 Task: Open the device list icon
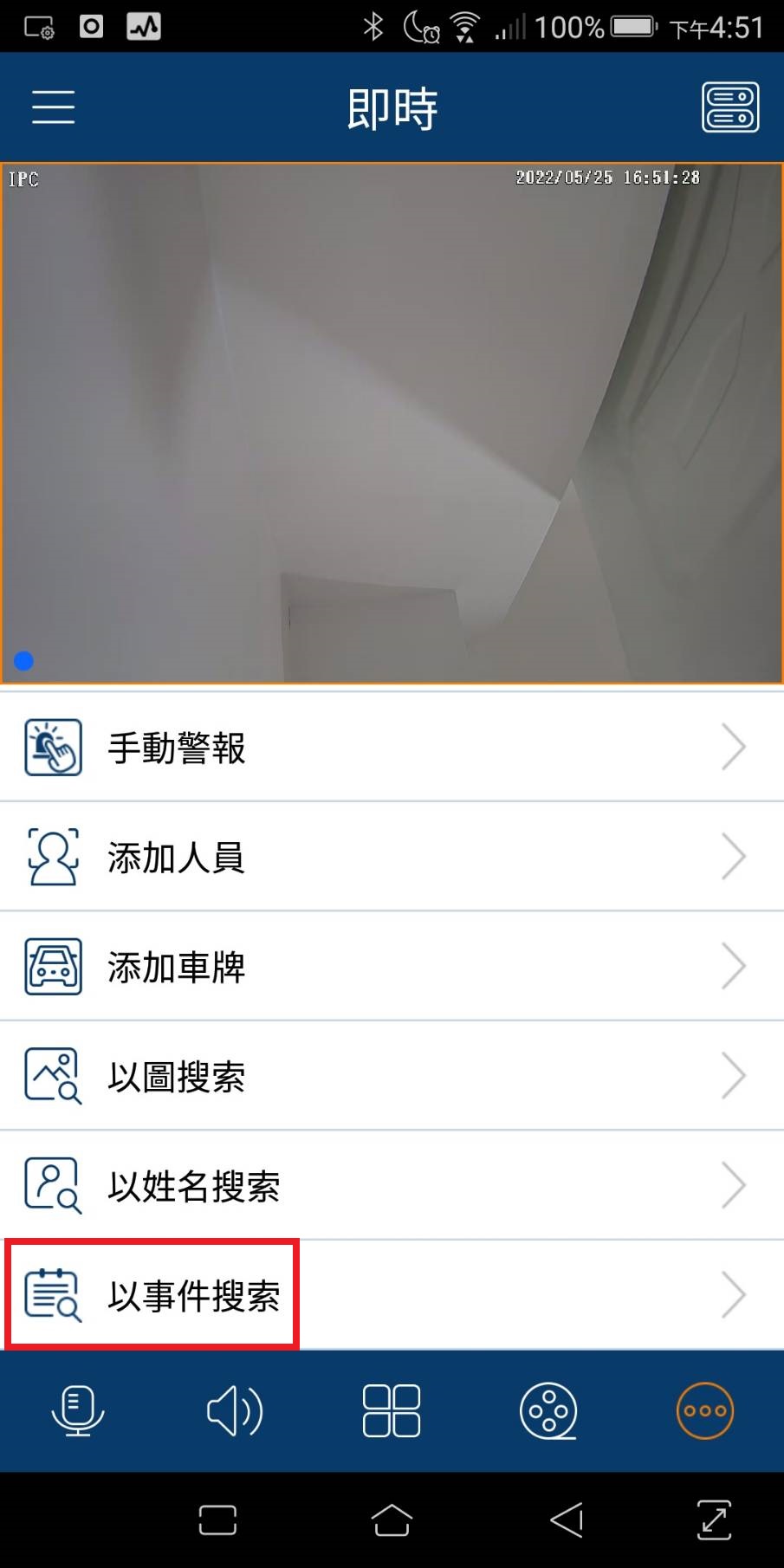click(730, 107)
